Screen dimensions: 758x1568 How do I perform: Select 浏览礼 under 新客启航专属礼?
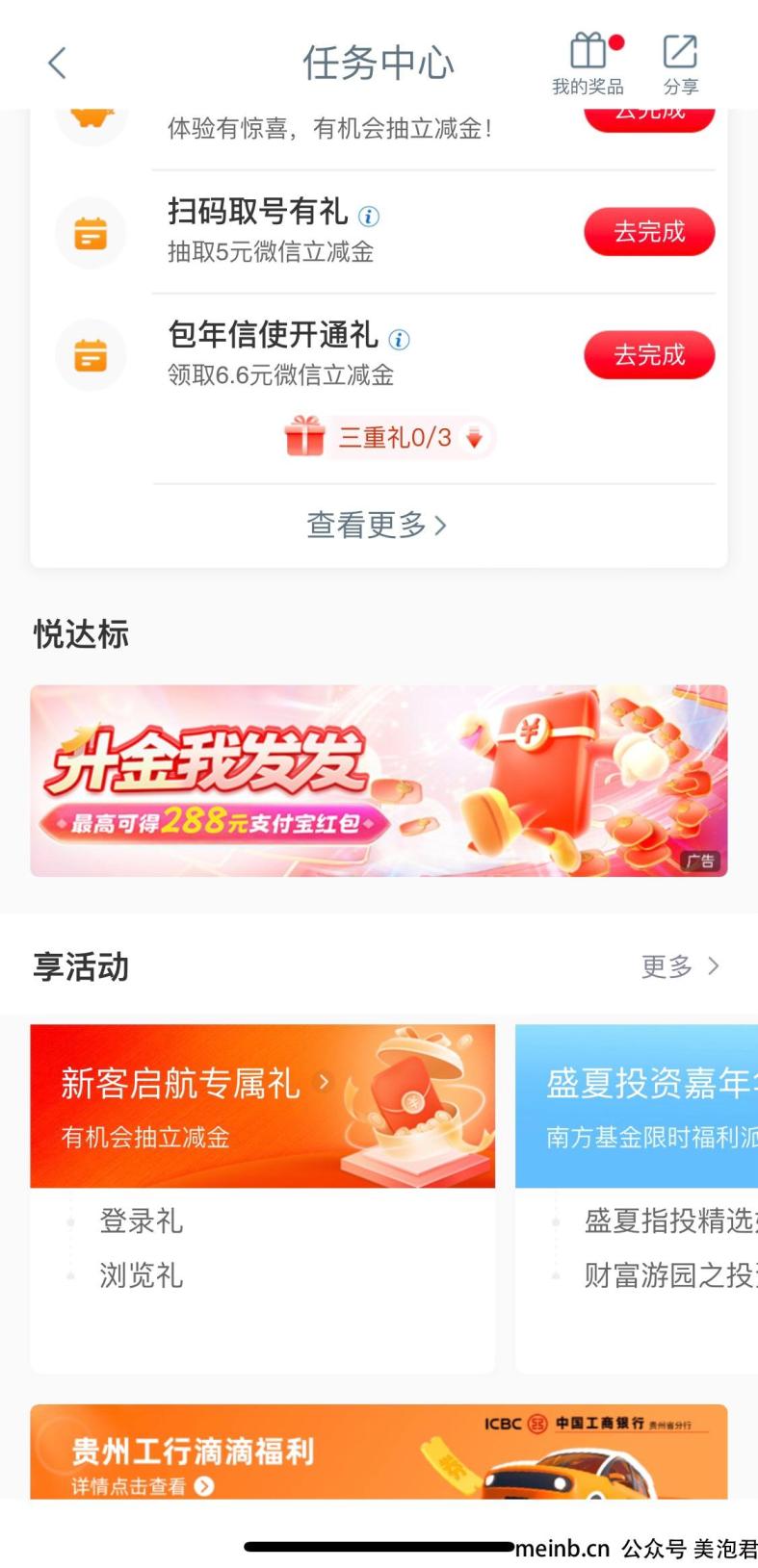pos(142,1275)
